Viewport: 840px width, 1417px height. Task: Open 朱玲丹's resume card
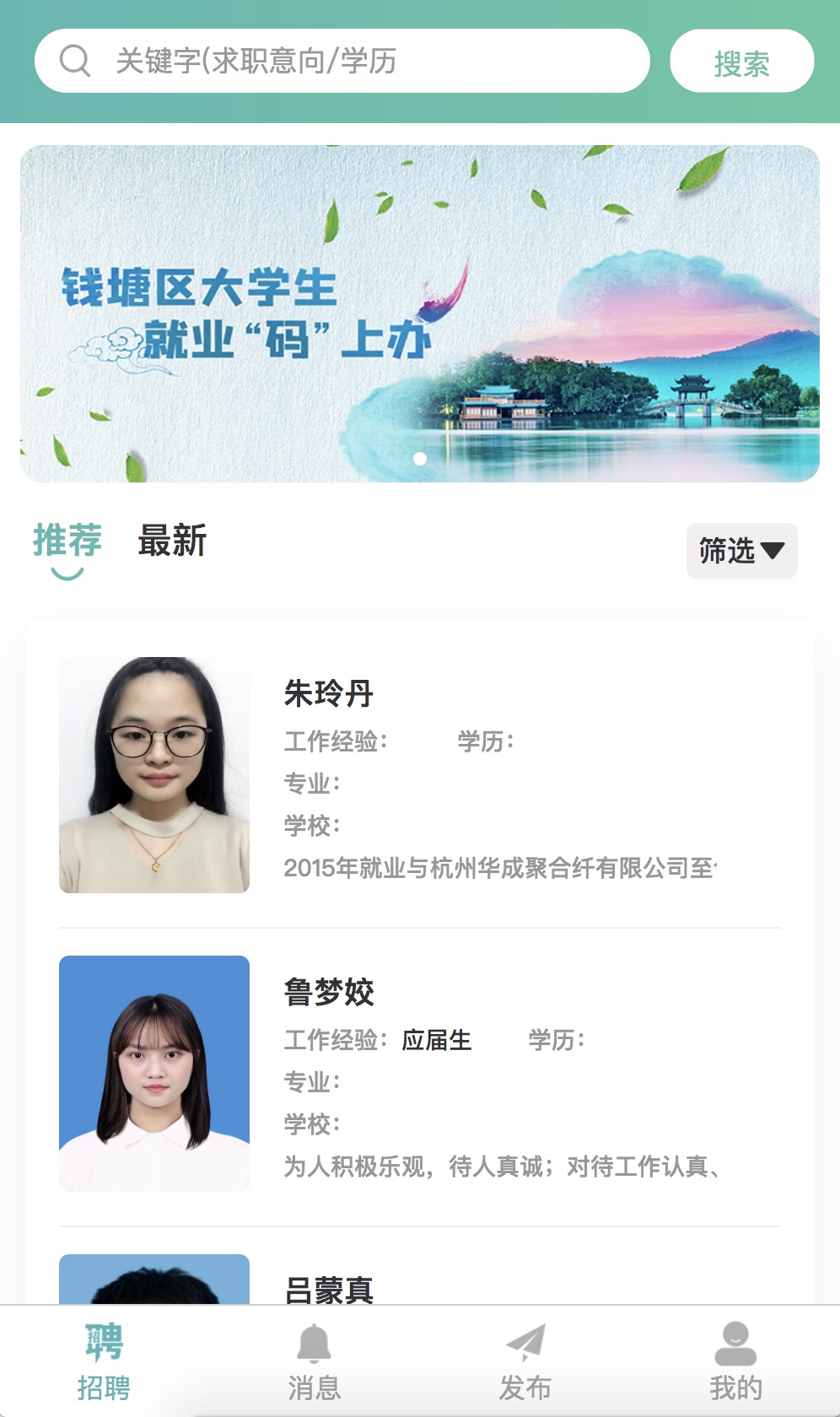coord(419,774)
